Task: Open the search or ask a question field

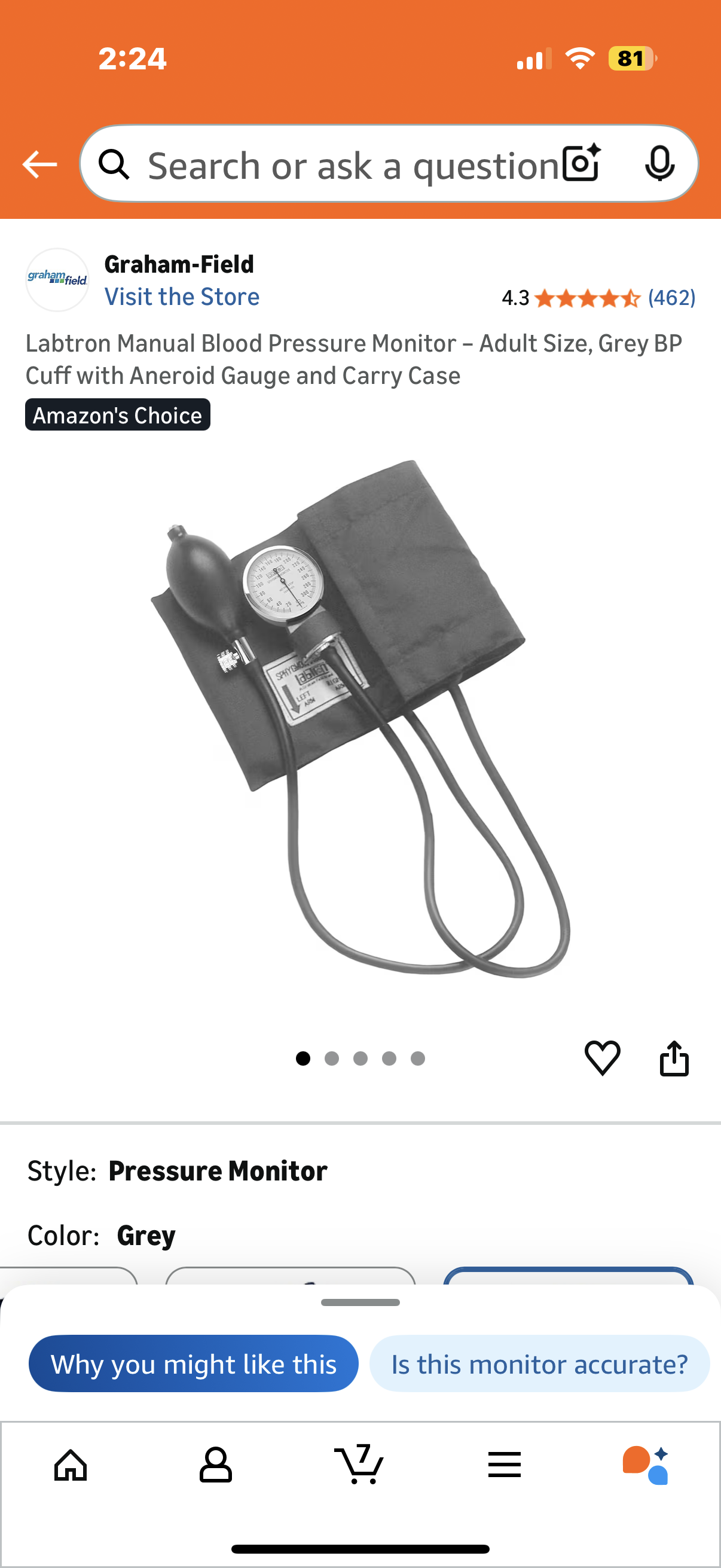Action: [341, 165]
